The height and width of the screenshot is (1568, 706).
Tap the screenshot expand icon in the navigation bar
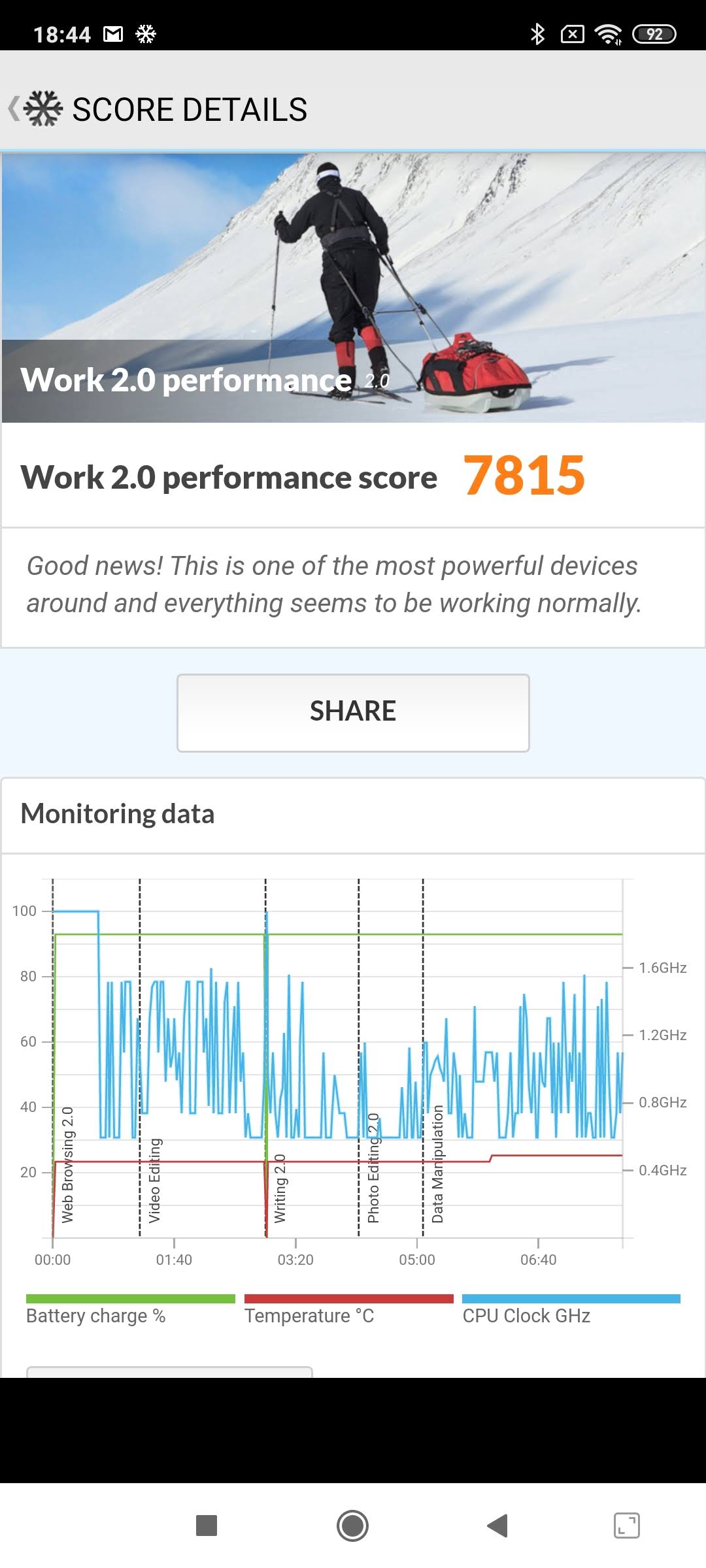point(627,1526)
